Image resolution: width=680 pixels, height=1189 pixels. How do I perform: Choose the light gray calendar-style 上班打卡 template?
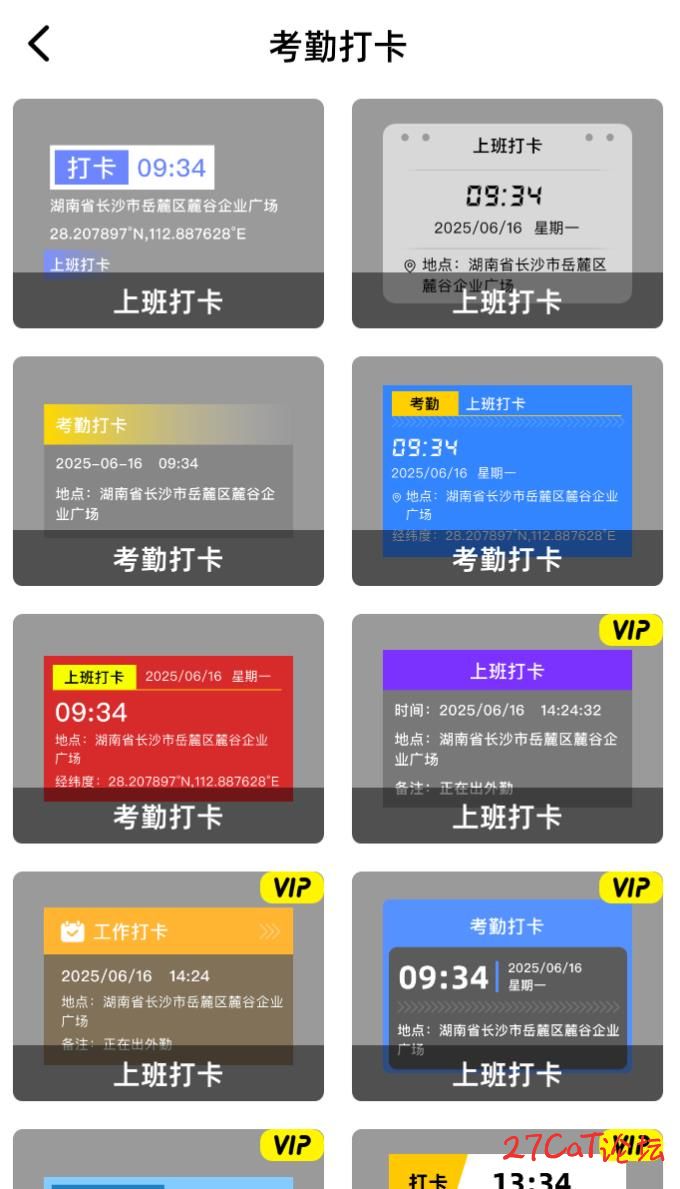(x=507, y=213)
